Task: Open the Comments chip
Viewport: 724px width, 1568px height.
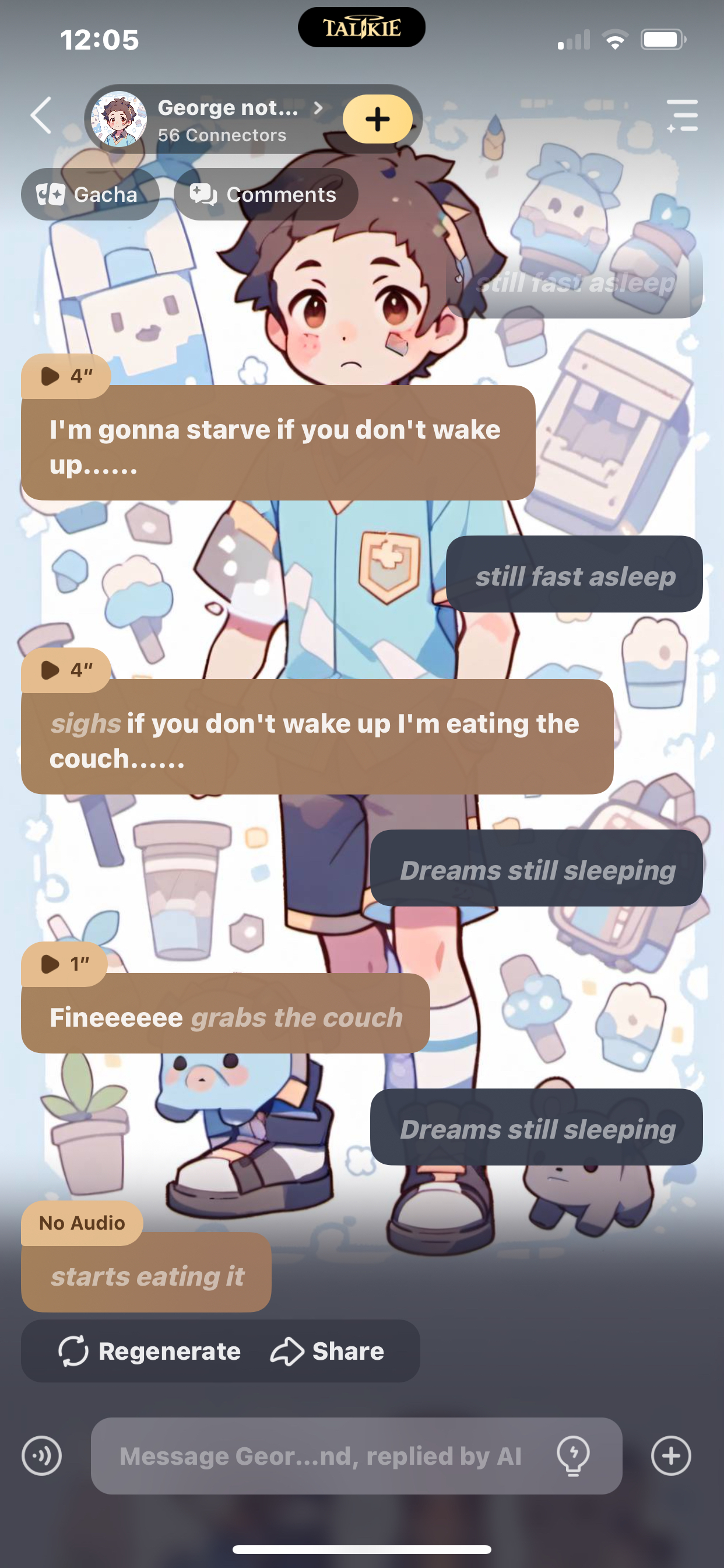Action: tap(266, 195)
